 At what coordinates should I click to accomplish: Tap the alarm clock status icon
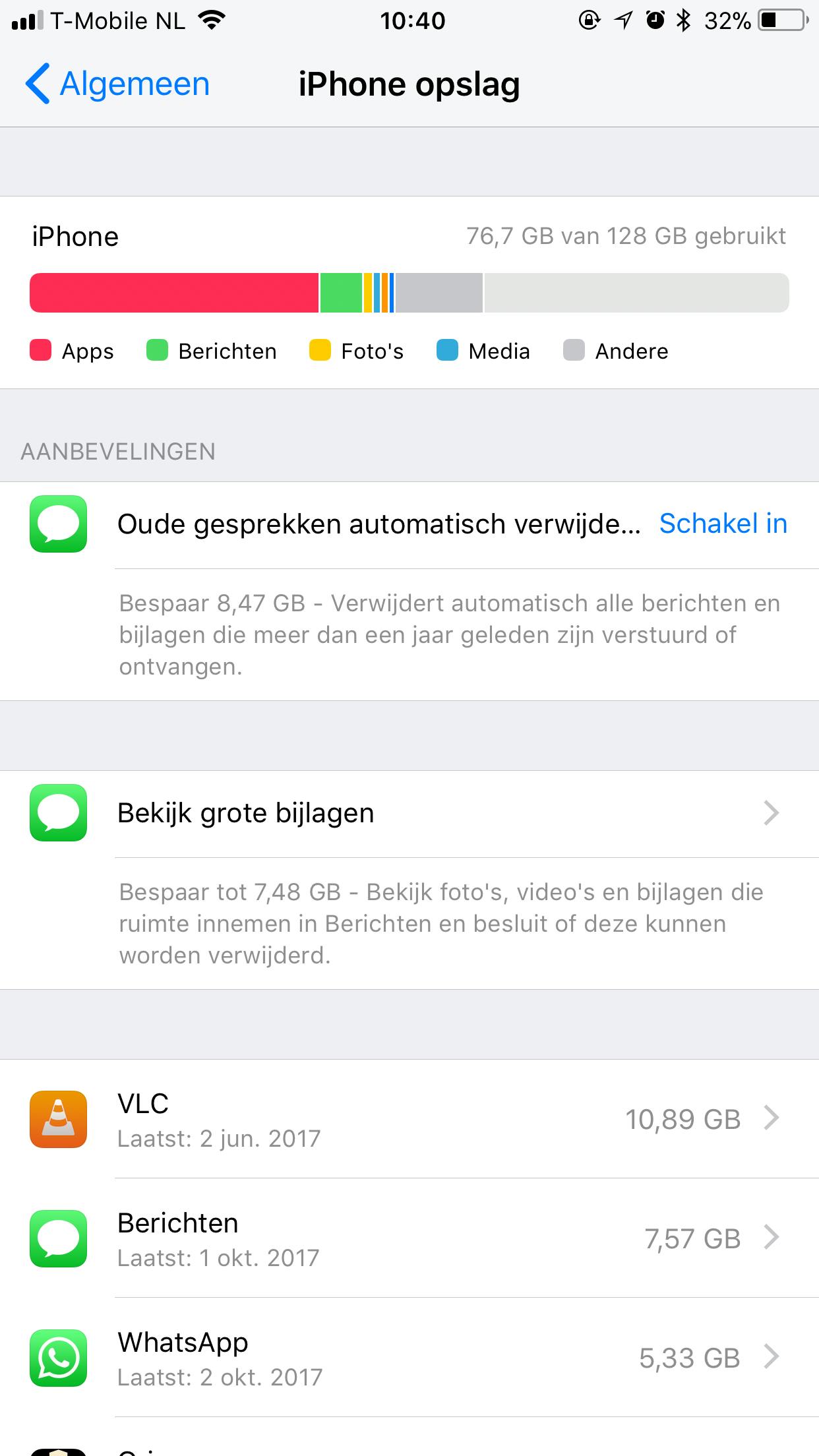tap(655, 20)
